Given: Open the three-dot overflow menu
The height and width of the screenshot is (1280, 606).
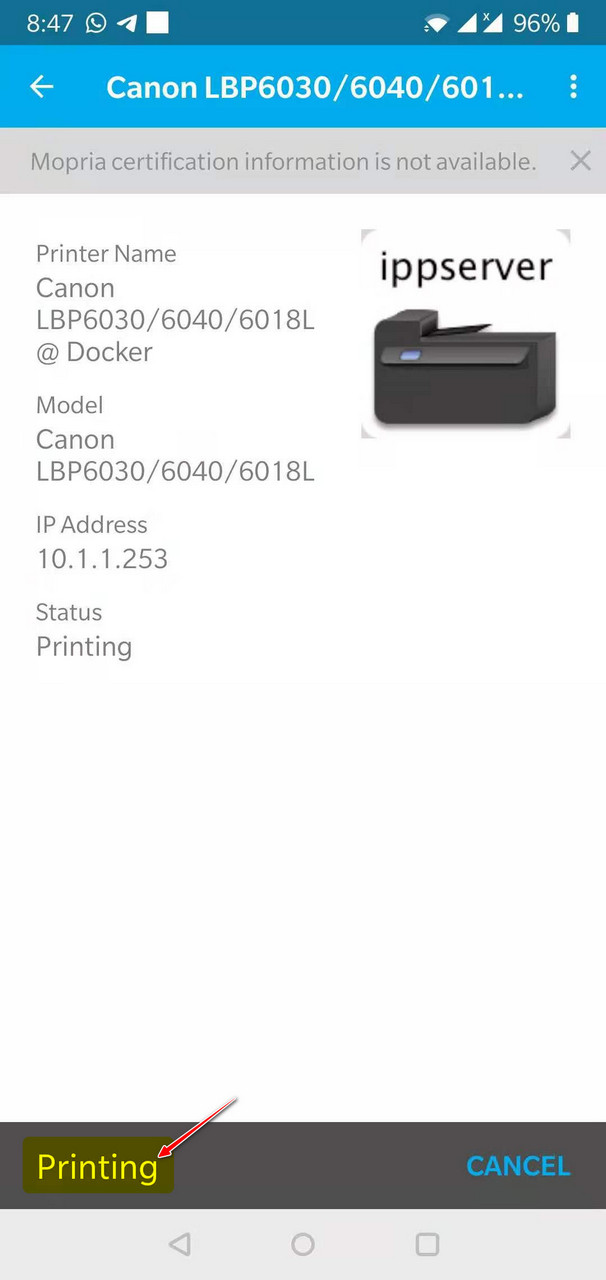Looking at the screenshot, I should click(573, 87).
